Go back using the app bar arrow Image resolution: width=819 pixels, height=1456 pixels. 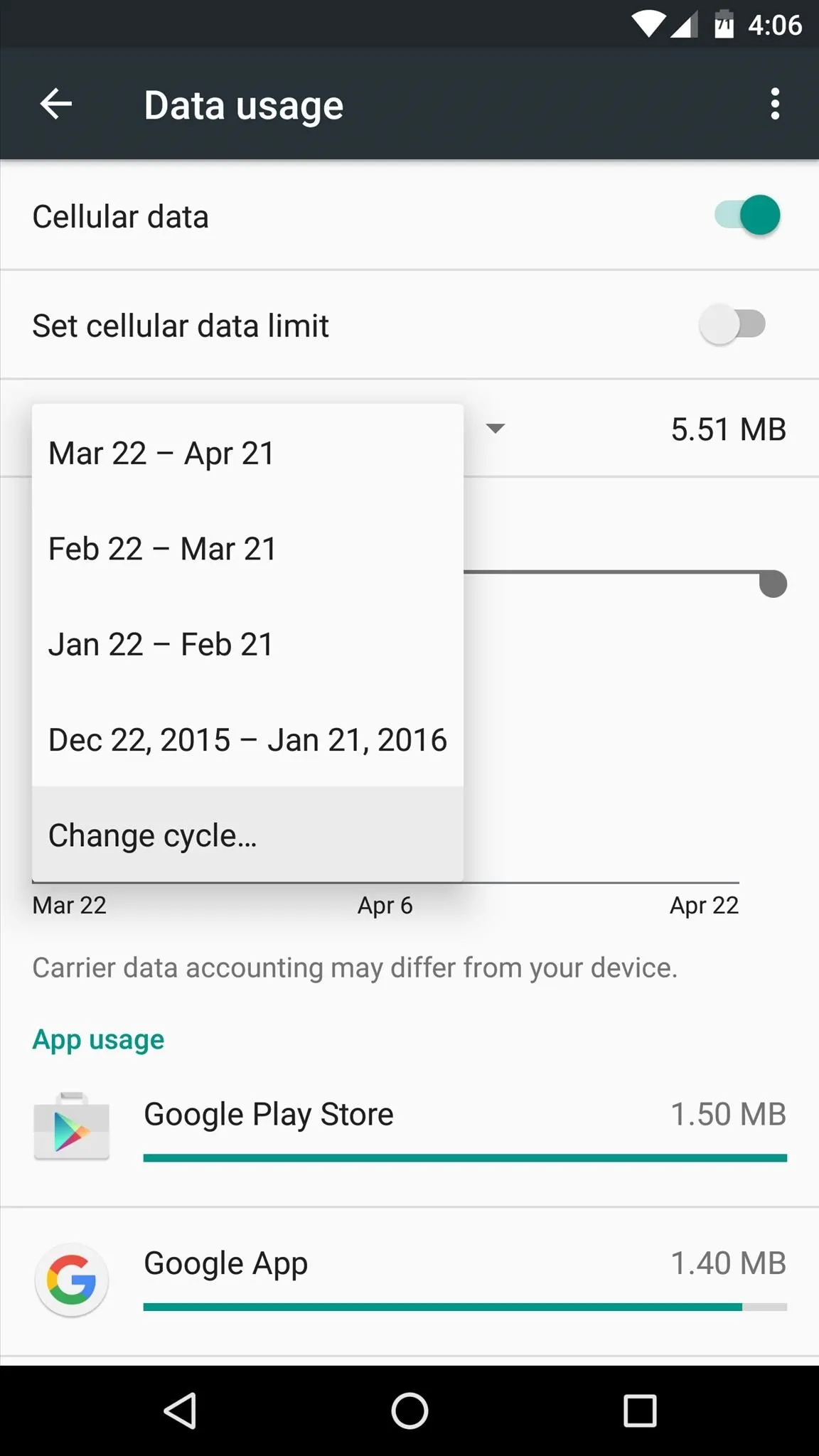click(56, 105)
